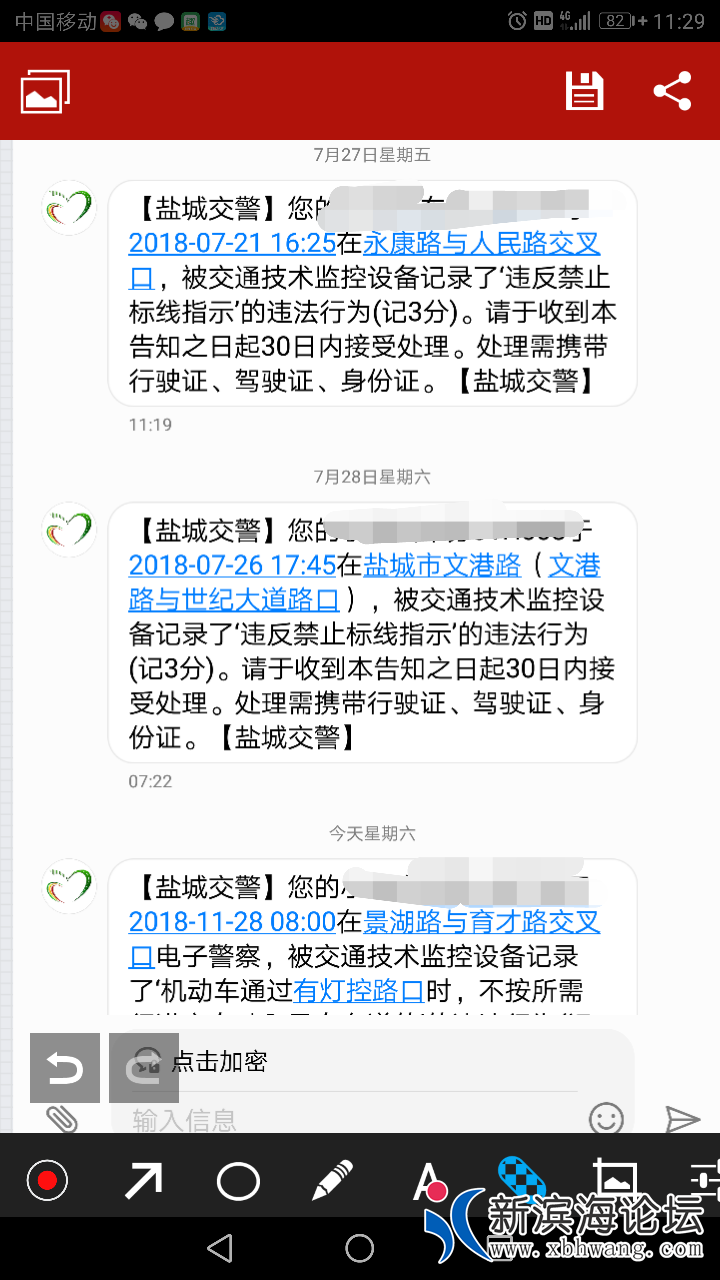
Task: Undo the last edit
Action: coord(65,1068)
